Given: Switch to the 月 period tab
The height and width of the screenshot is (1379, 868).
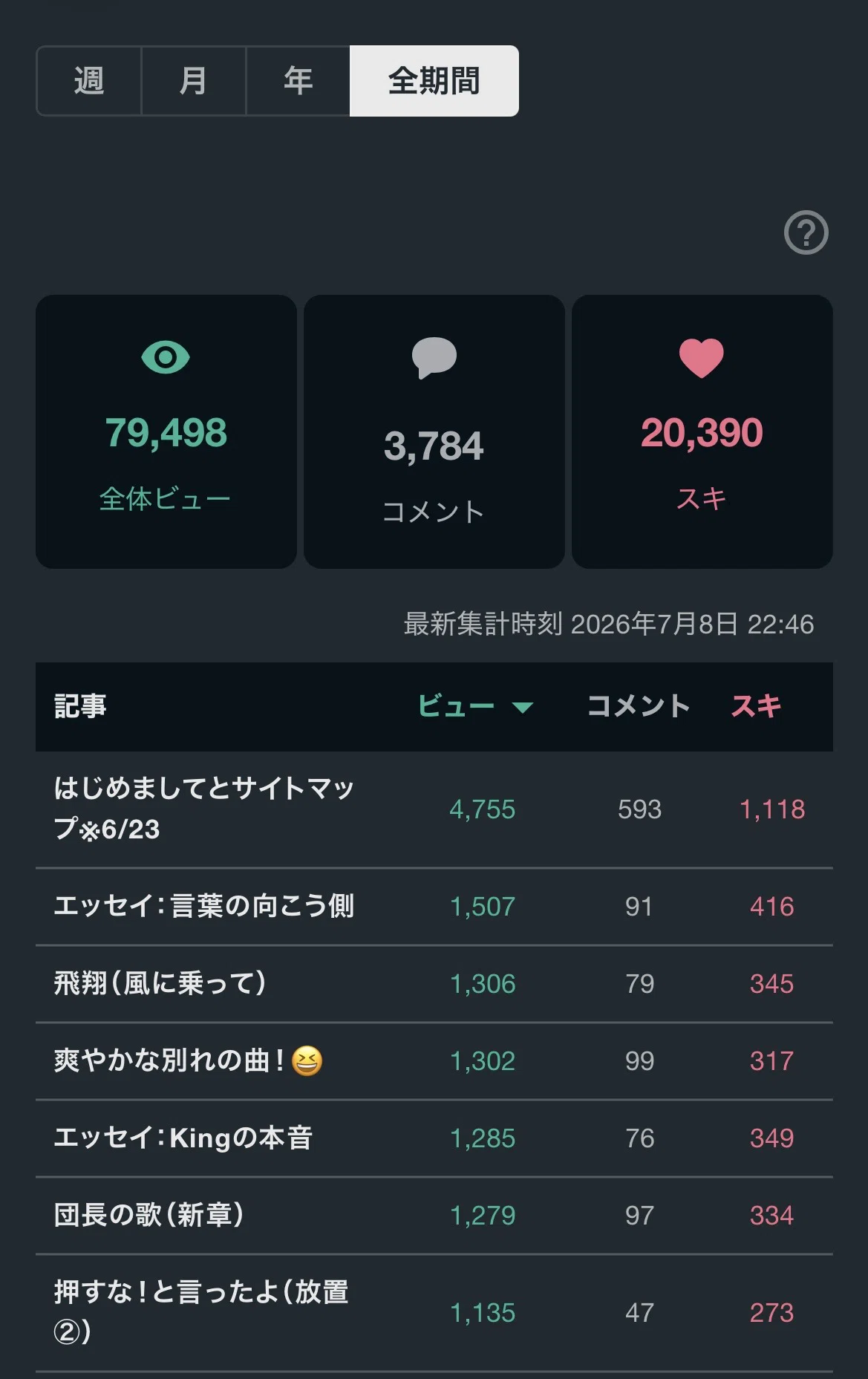Looking at the screenshot, I should point(193,81).
